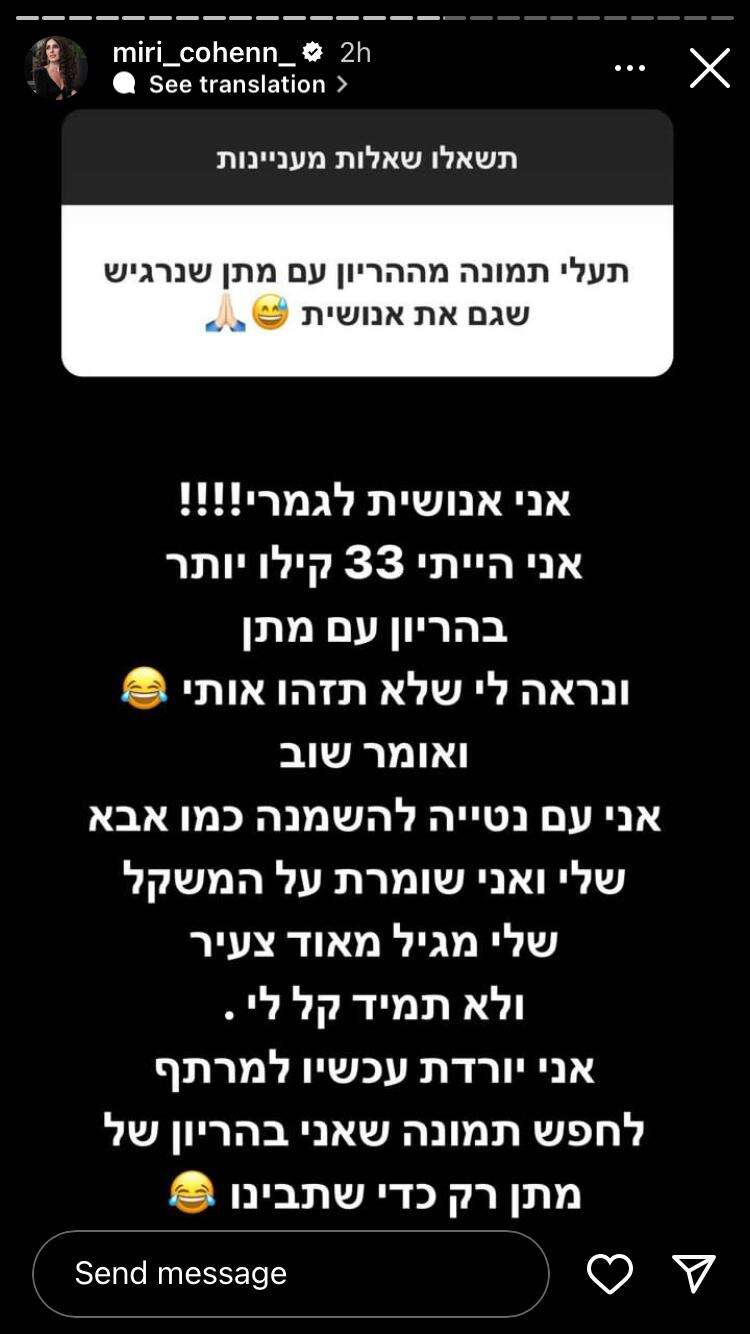Share this story via paper plane
750x1334 pixels.
tap(693, 1274)
